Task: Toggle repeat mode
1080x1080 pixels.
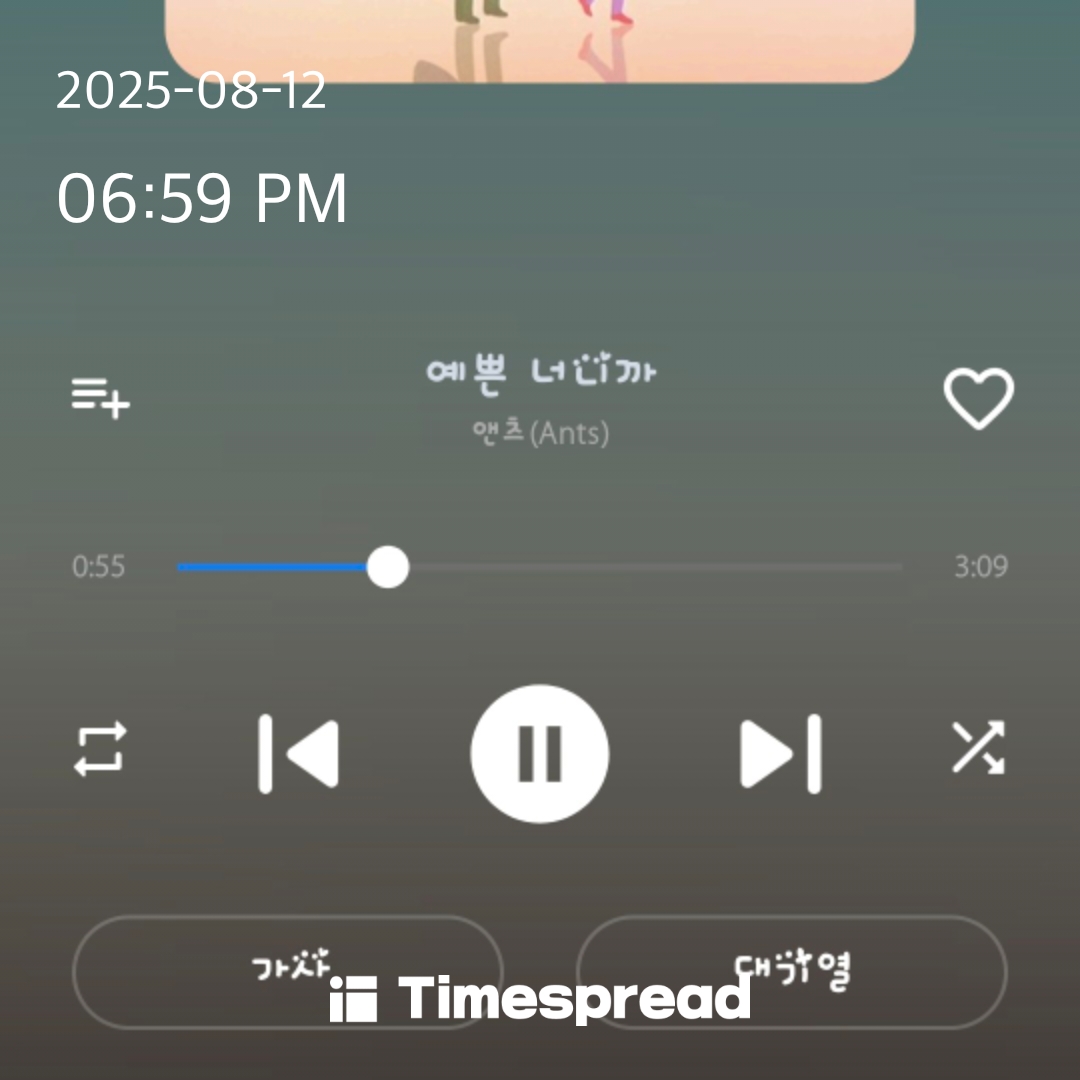Action: click(x=101, y=749)
